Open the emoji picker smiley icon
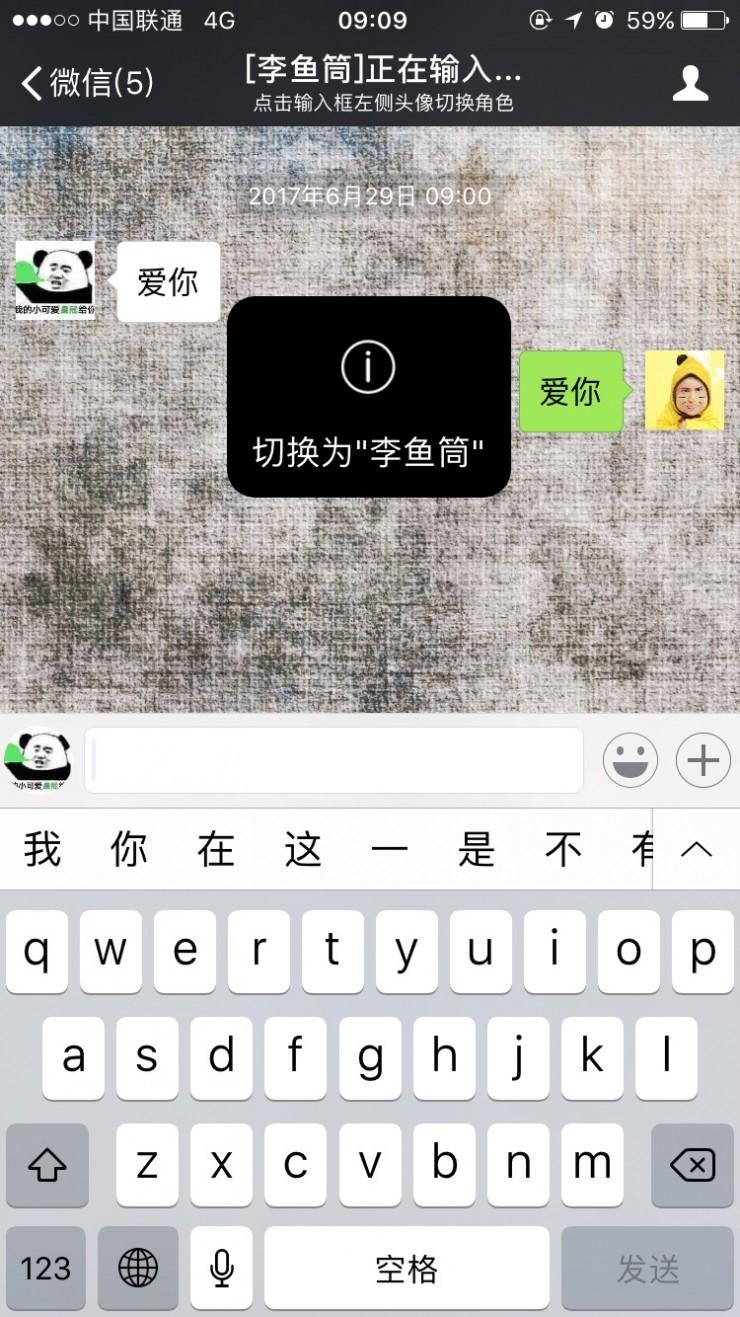The height and width of the screenshot is (1317, 740). [x=630, y=760]
